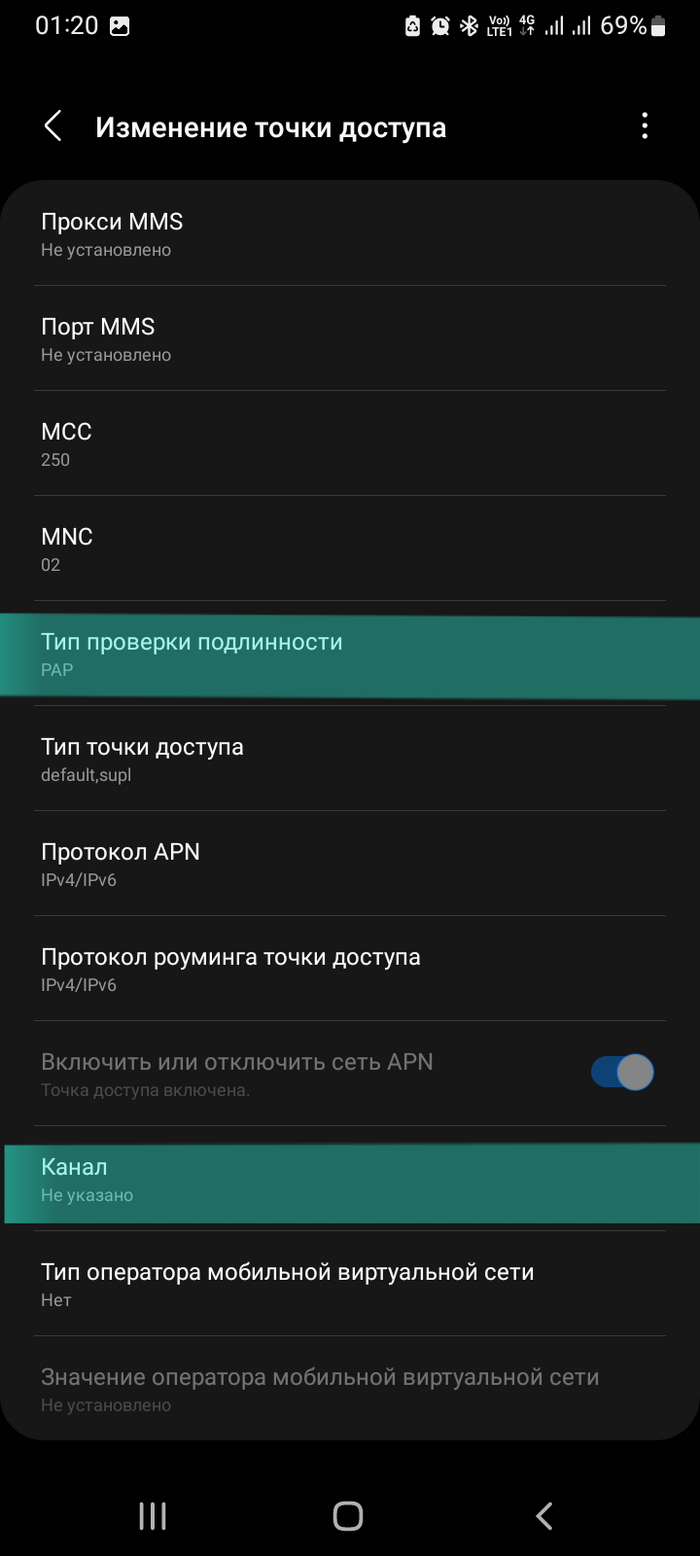
Task: Open the Прокси MMS setting
Action: pos(350,233)
